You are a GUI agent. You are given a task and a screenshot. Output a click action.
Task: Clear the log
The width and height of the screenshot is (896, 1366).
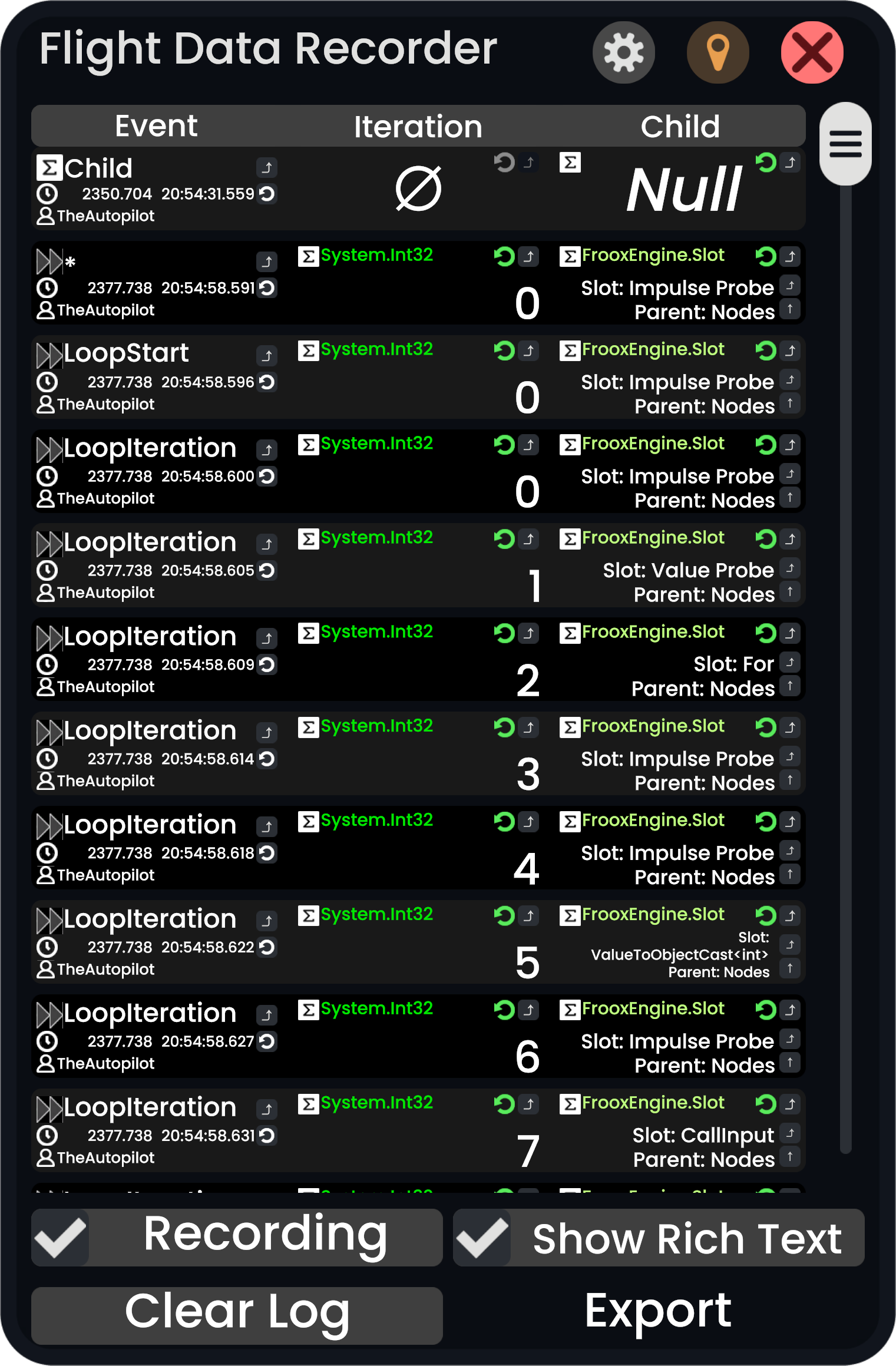[237, 1315]
